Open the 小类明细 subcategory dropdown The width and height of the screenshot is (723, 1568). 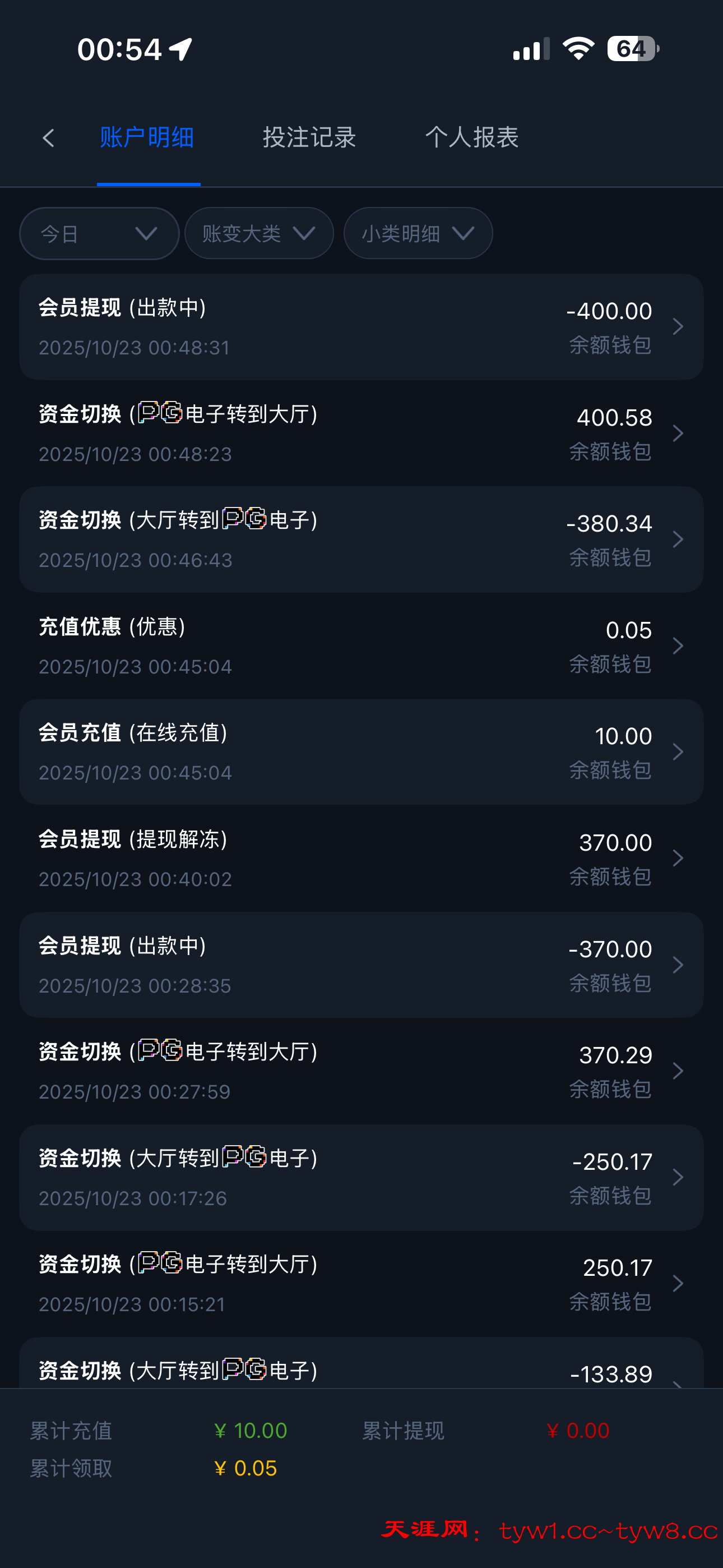point(418,233)
